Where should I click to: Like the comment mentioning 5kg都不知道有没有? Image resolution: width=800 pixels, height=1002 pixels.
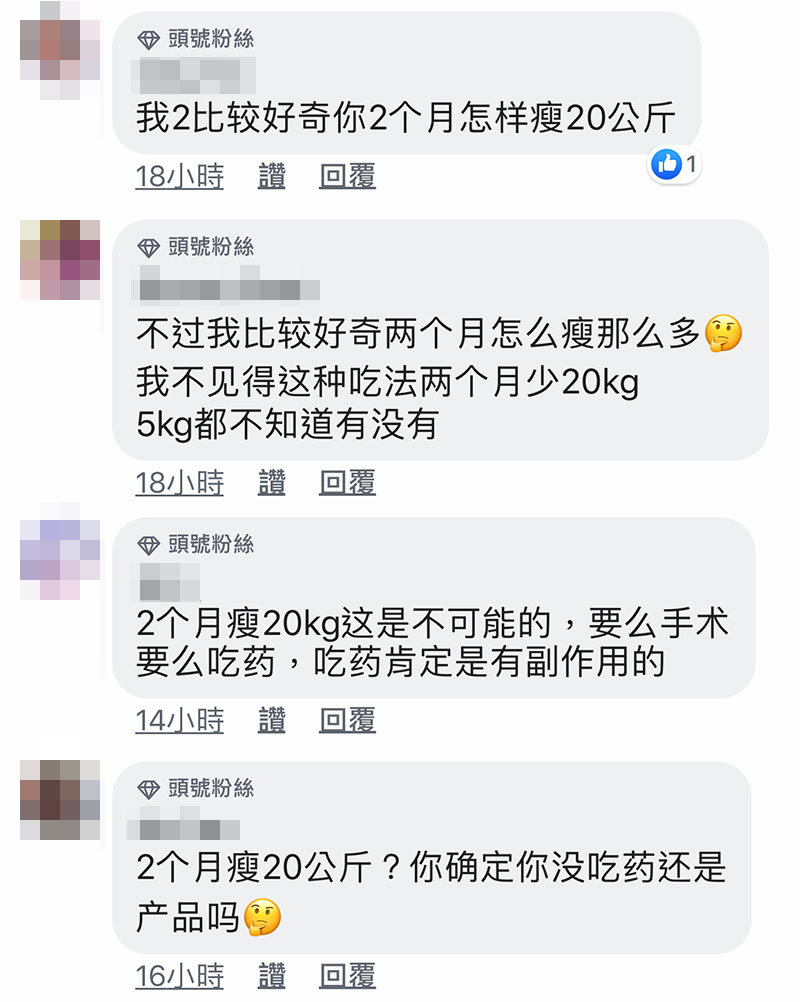tap(272, 483)
